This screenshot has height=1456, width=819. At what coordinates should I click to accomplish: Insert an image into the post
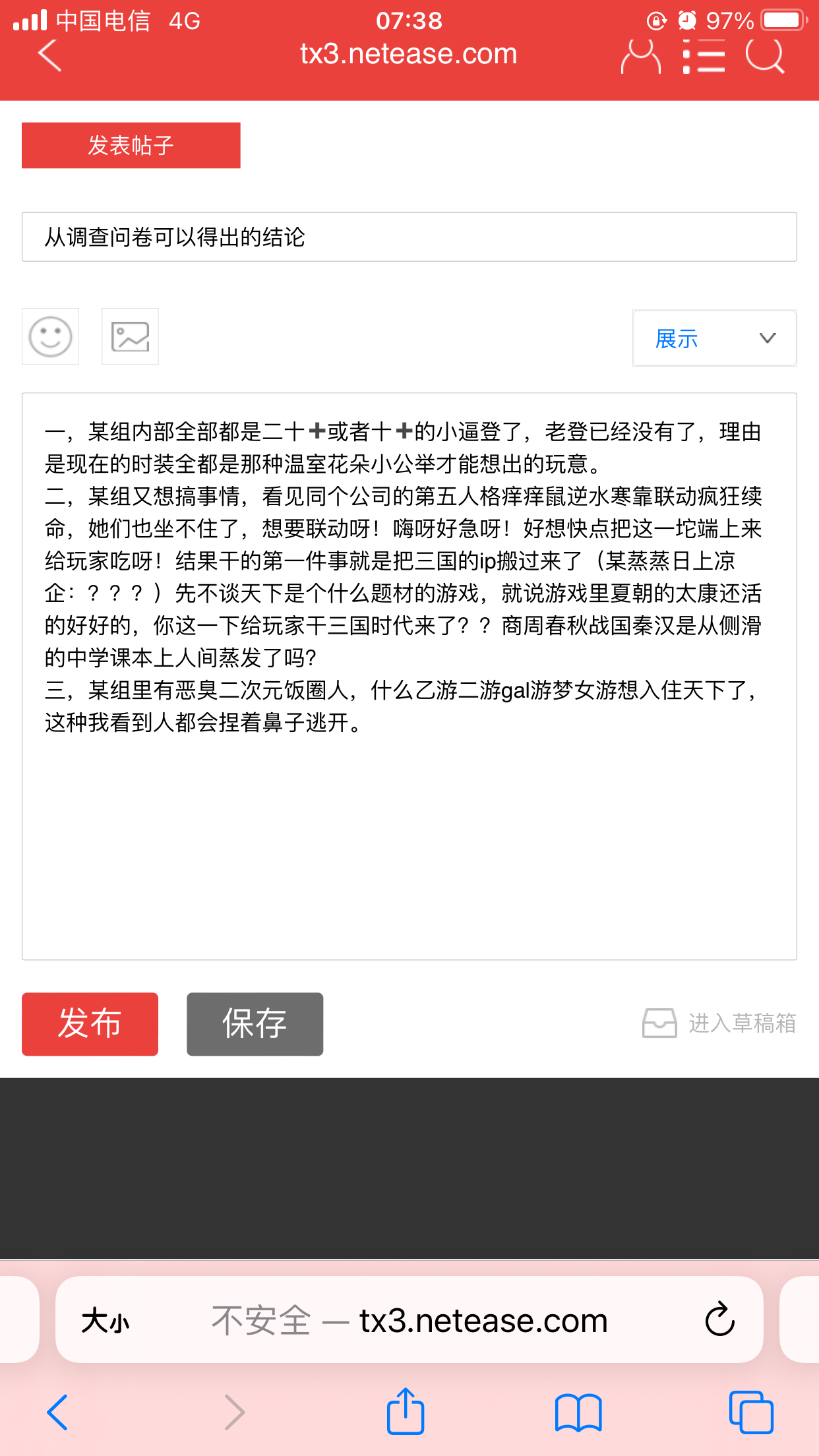click(130, 336)
